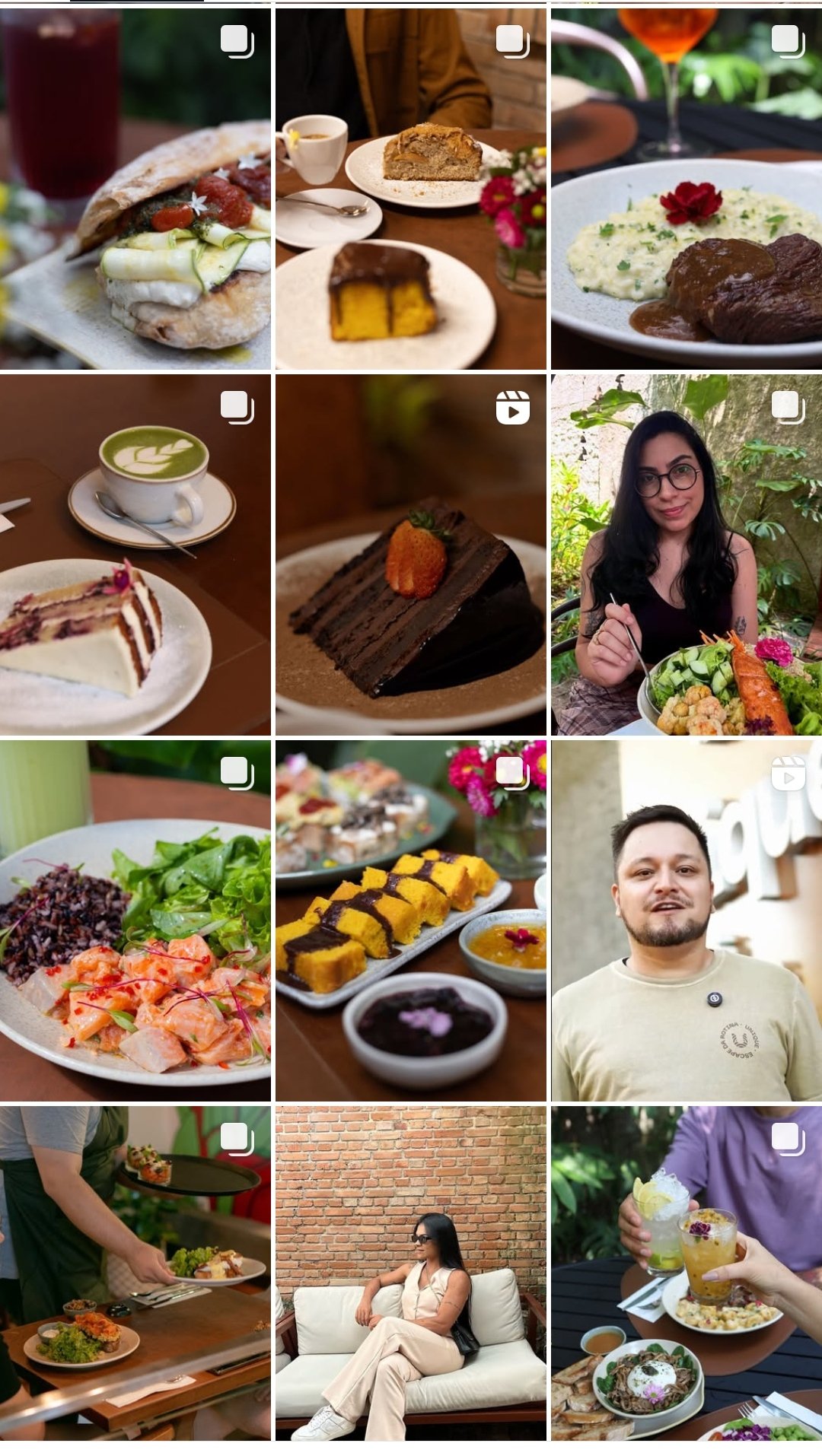Open the zucchini sandwich post

click(x=135, y=189)
